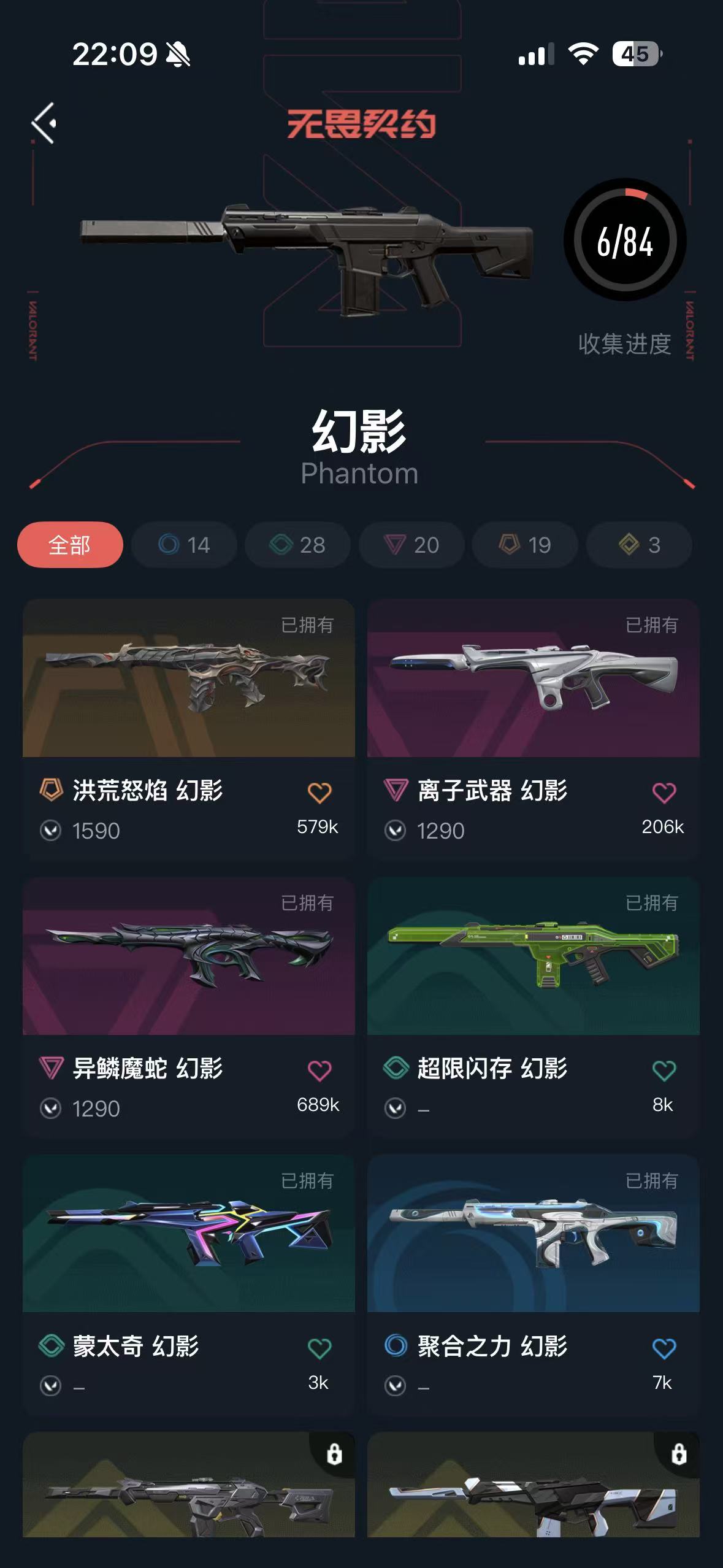Viewport: 723px width, 1568px height.
Task: Filter skins by the yellow tier (3)
Action: (639, 545)
